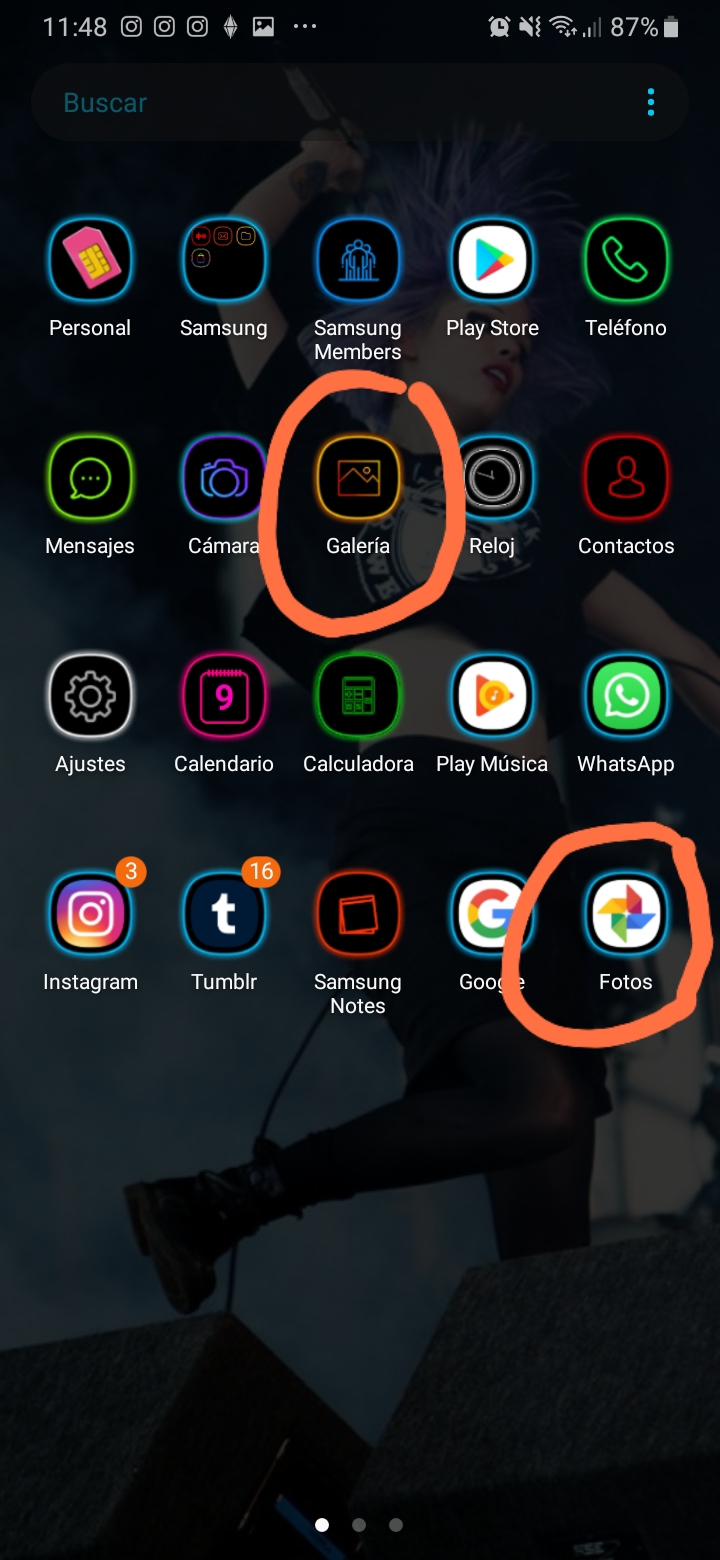Screen dimensions: 720x1560
Task: Launch the Mensajes app
Action: (90, 479)
